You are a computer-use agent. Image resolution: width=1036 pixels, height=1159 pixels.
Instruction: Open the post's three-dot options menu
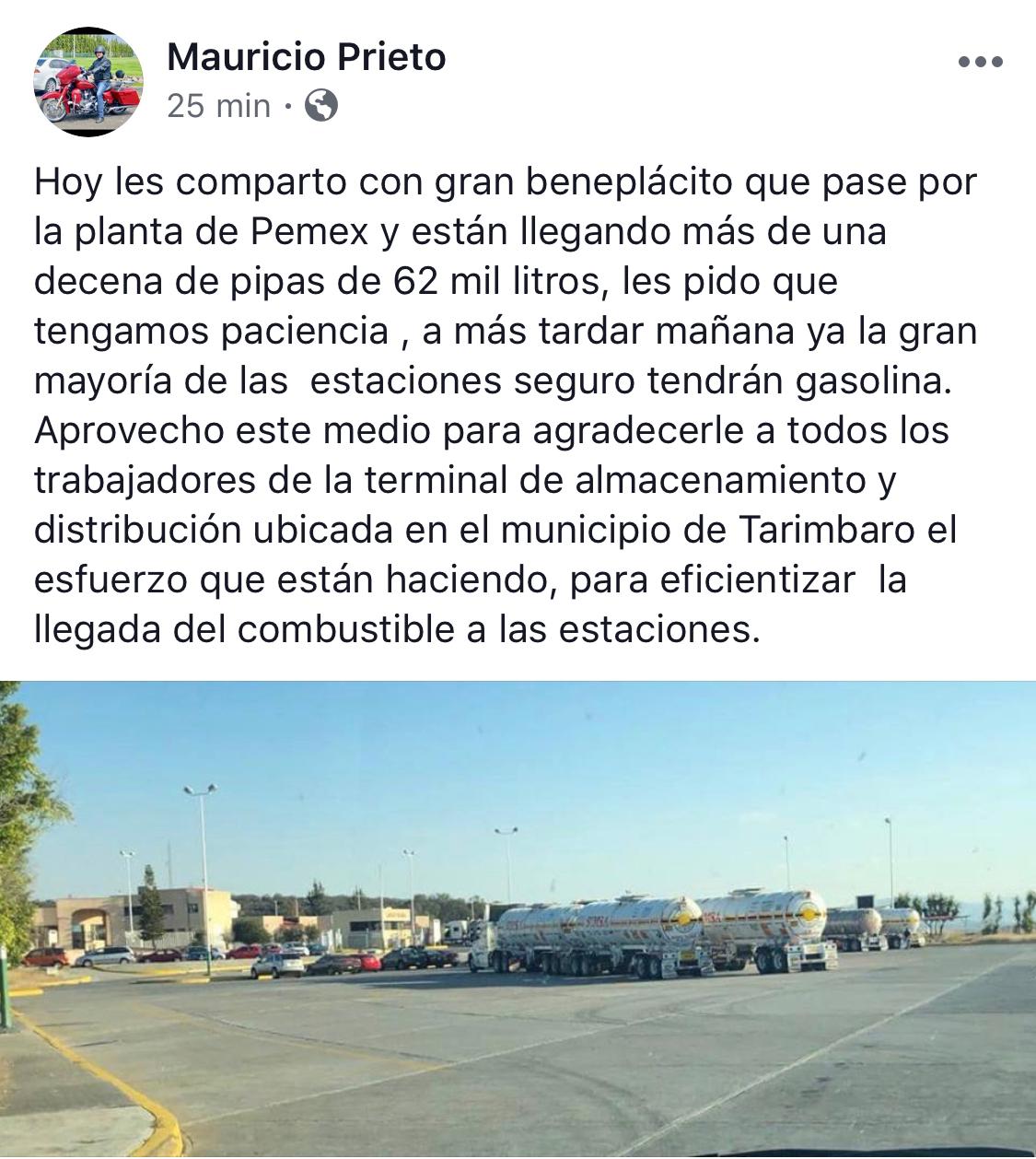980,63
